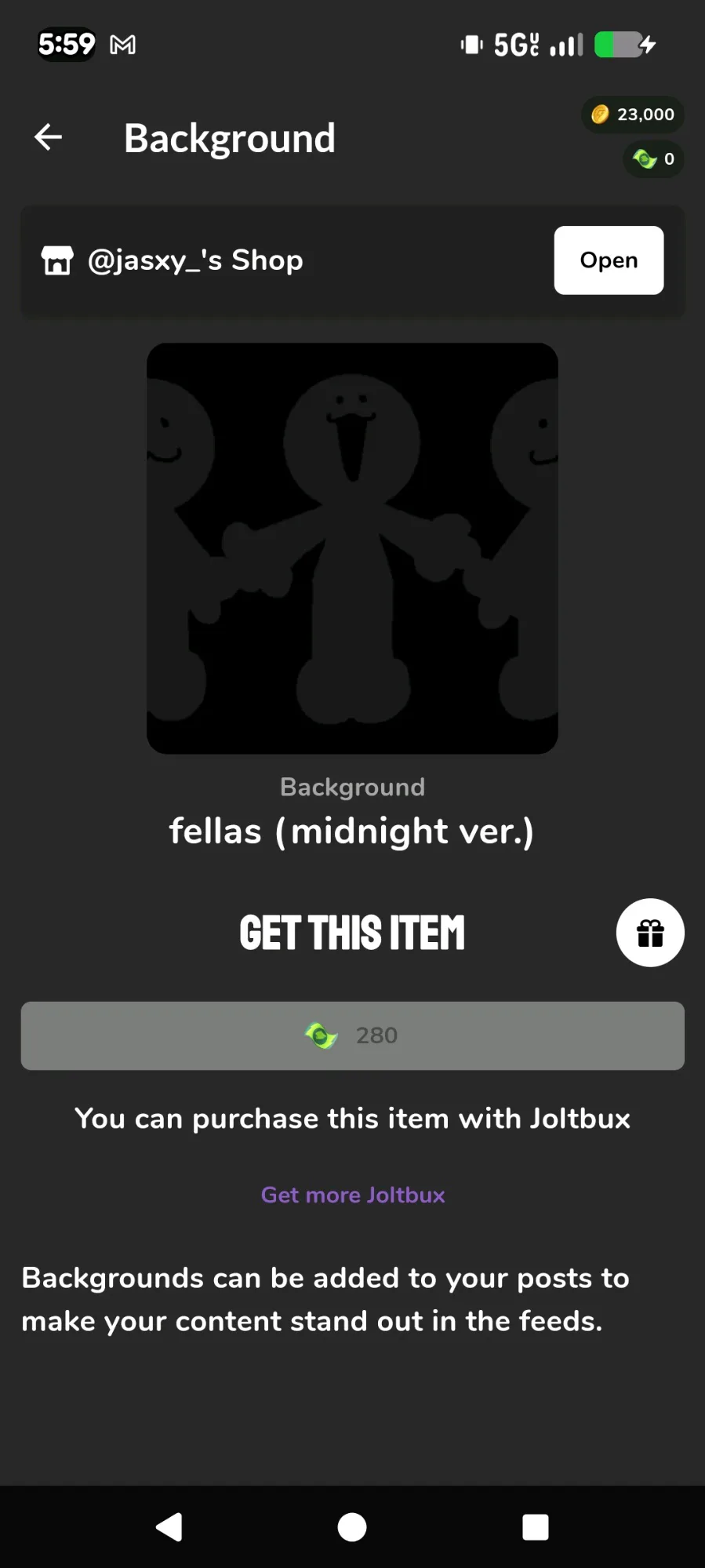Gift this item with the gift icon

pos(649,933)
